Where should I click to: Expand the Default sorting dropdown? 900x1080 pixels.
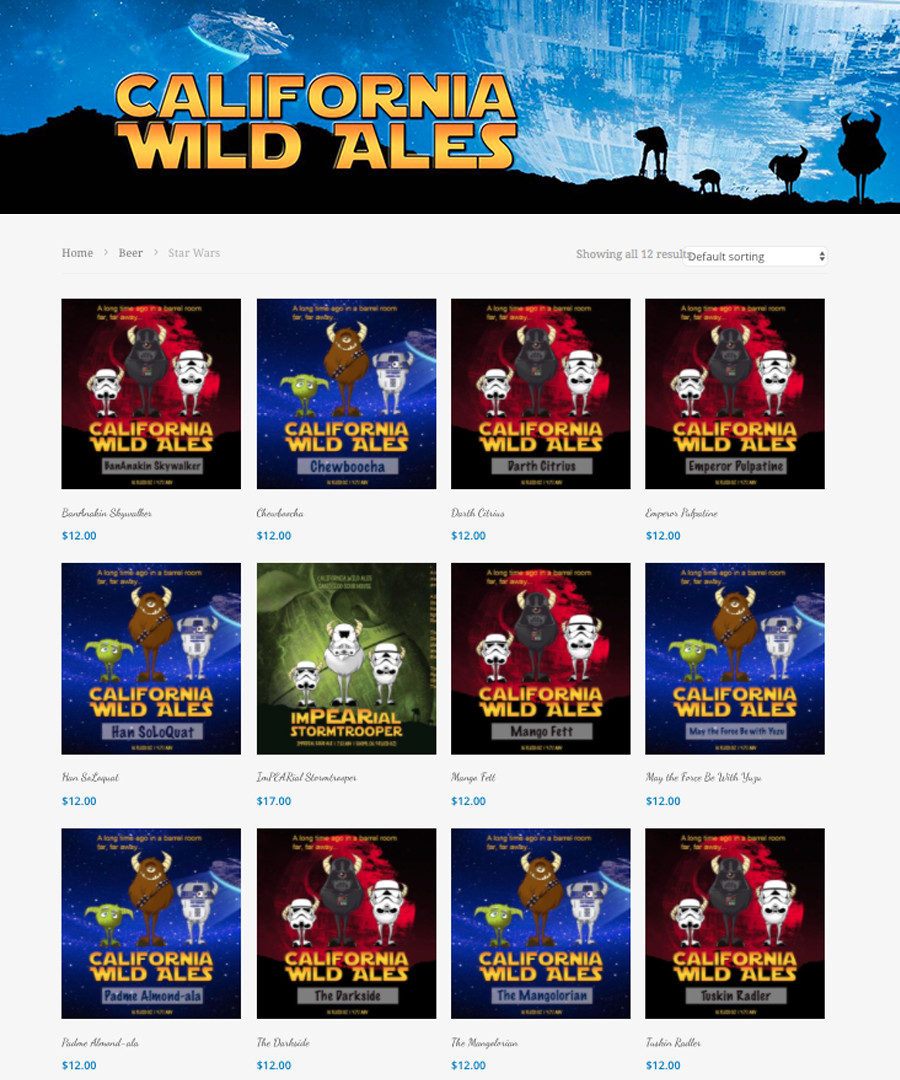757,257
